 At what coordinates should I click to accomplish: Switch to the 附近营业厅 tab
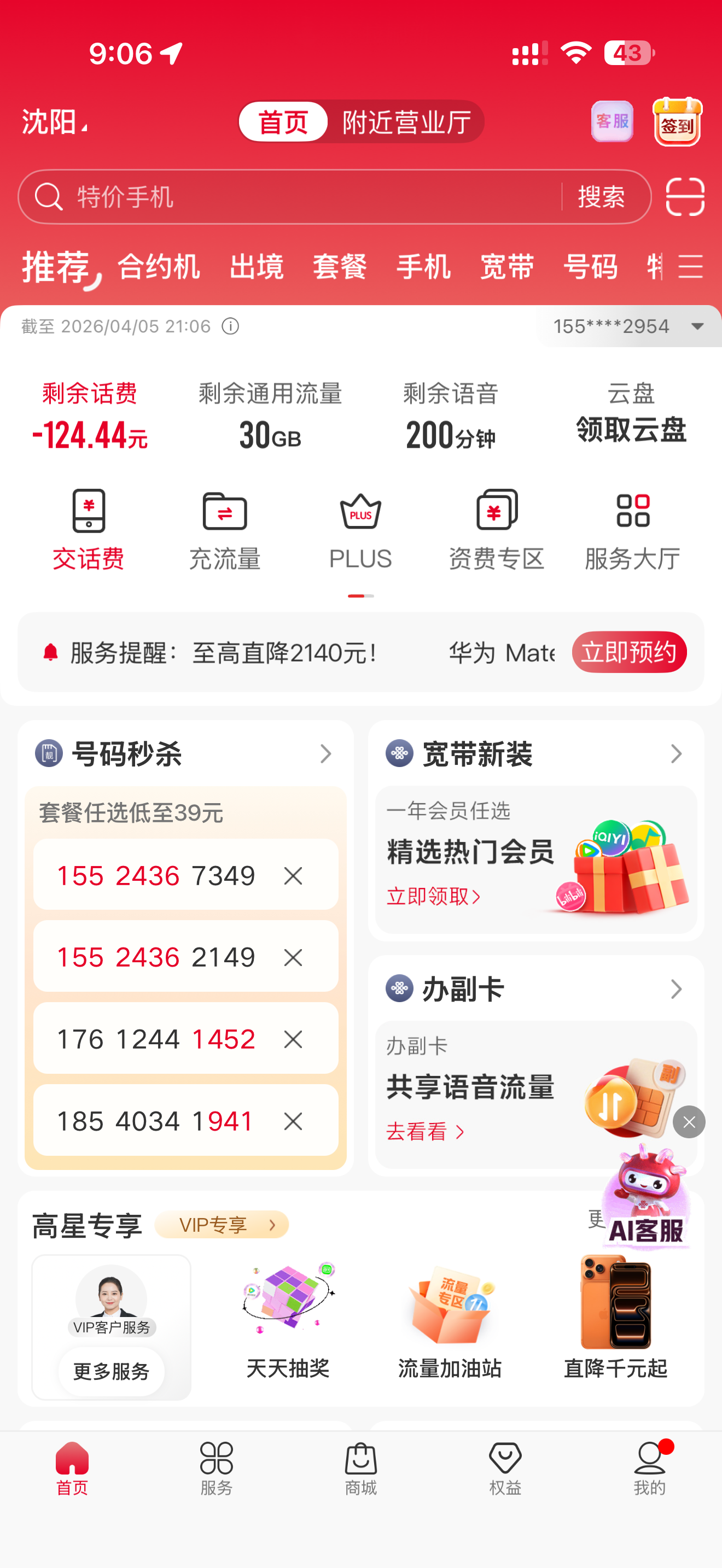[406, 122]
